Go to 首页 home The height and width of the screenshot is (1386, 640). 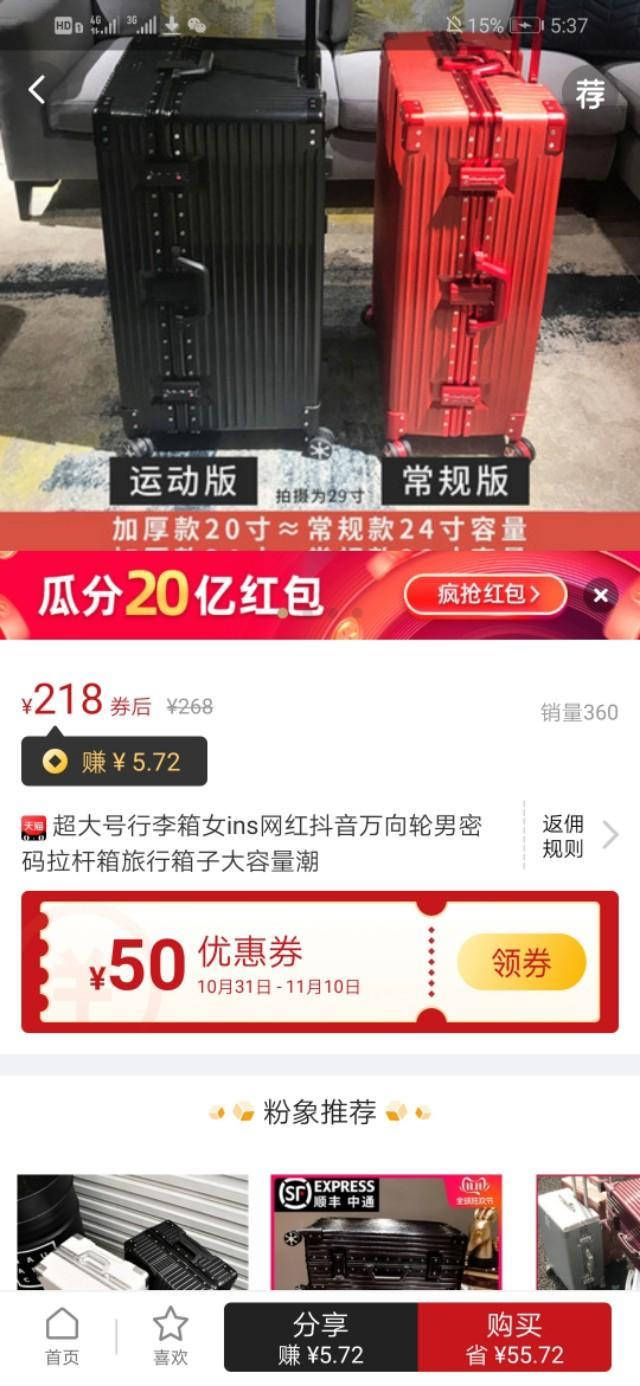pos(62,1336)
